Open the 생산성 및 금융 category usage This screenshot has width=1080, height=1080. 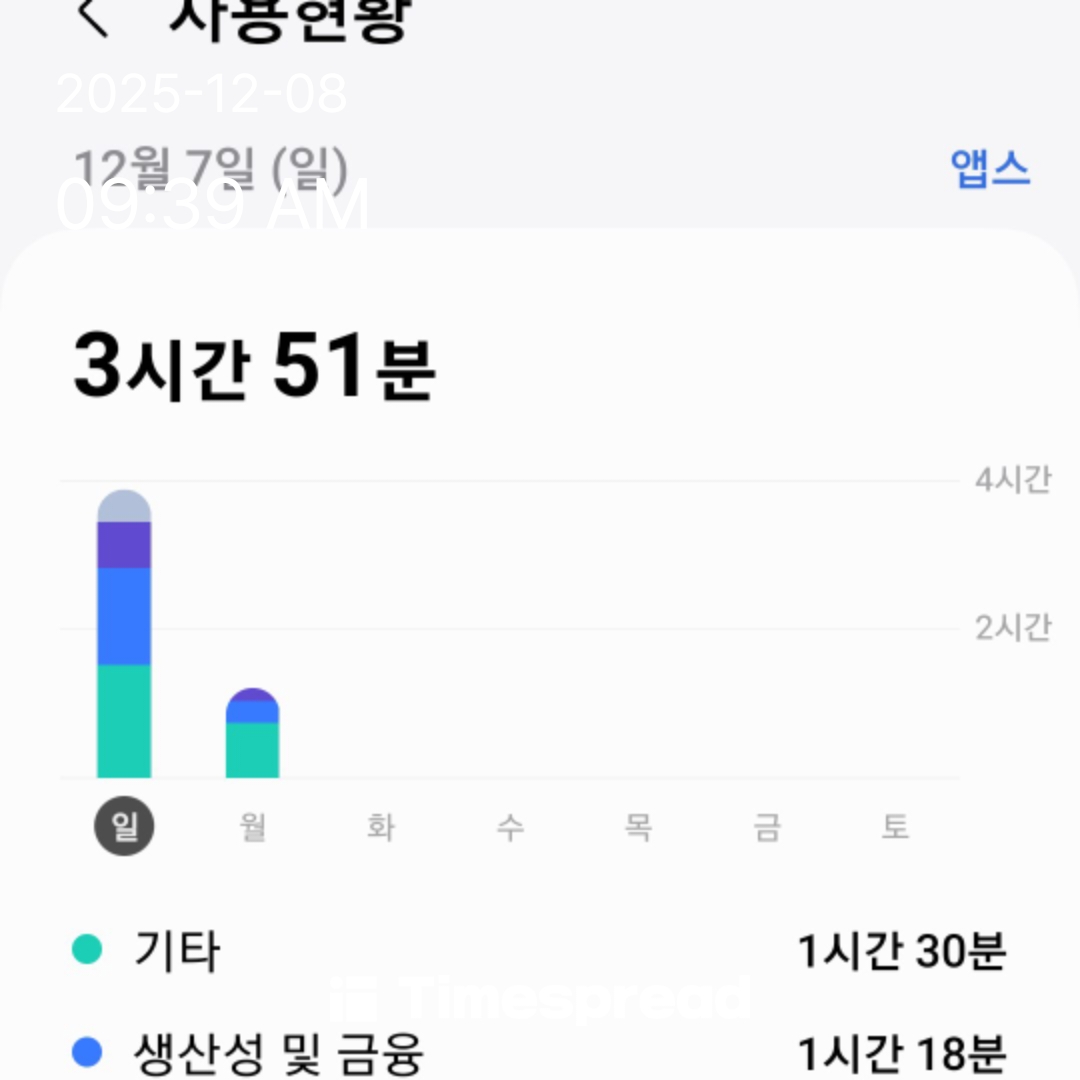tap(540, 1052)
